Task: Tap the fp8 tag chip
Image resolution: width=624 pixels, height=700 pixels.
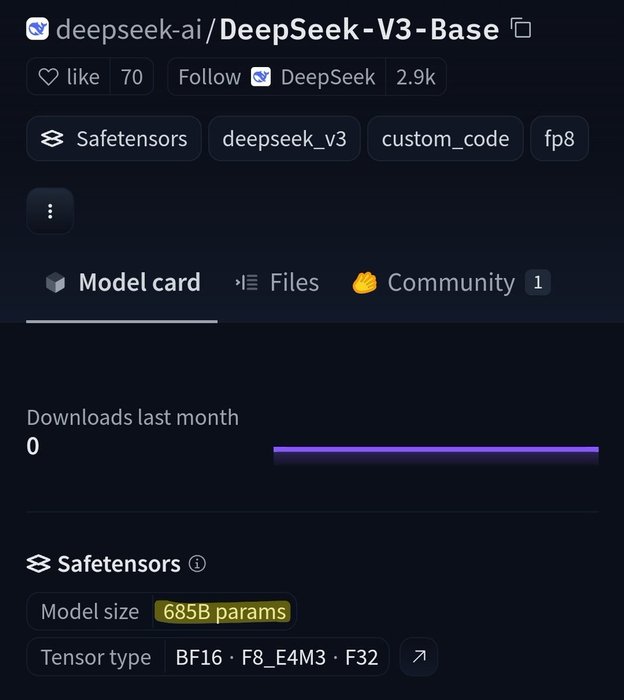Action: coord(559,139)
